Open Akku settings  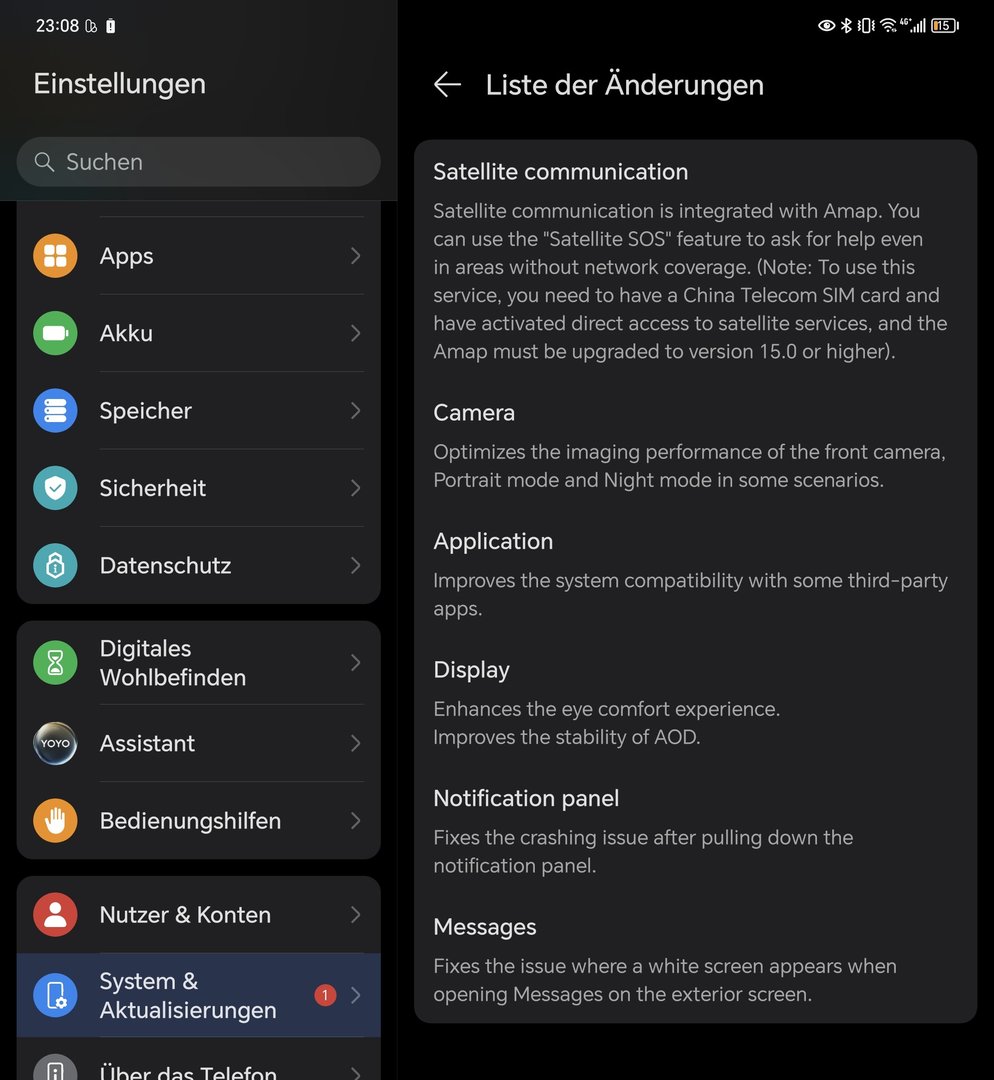tap(199, 333)
